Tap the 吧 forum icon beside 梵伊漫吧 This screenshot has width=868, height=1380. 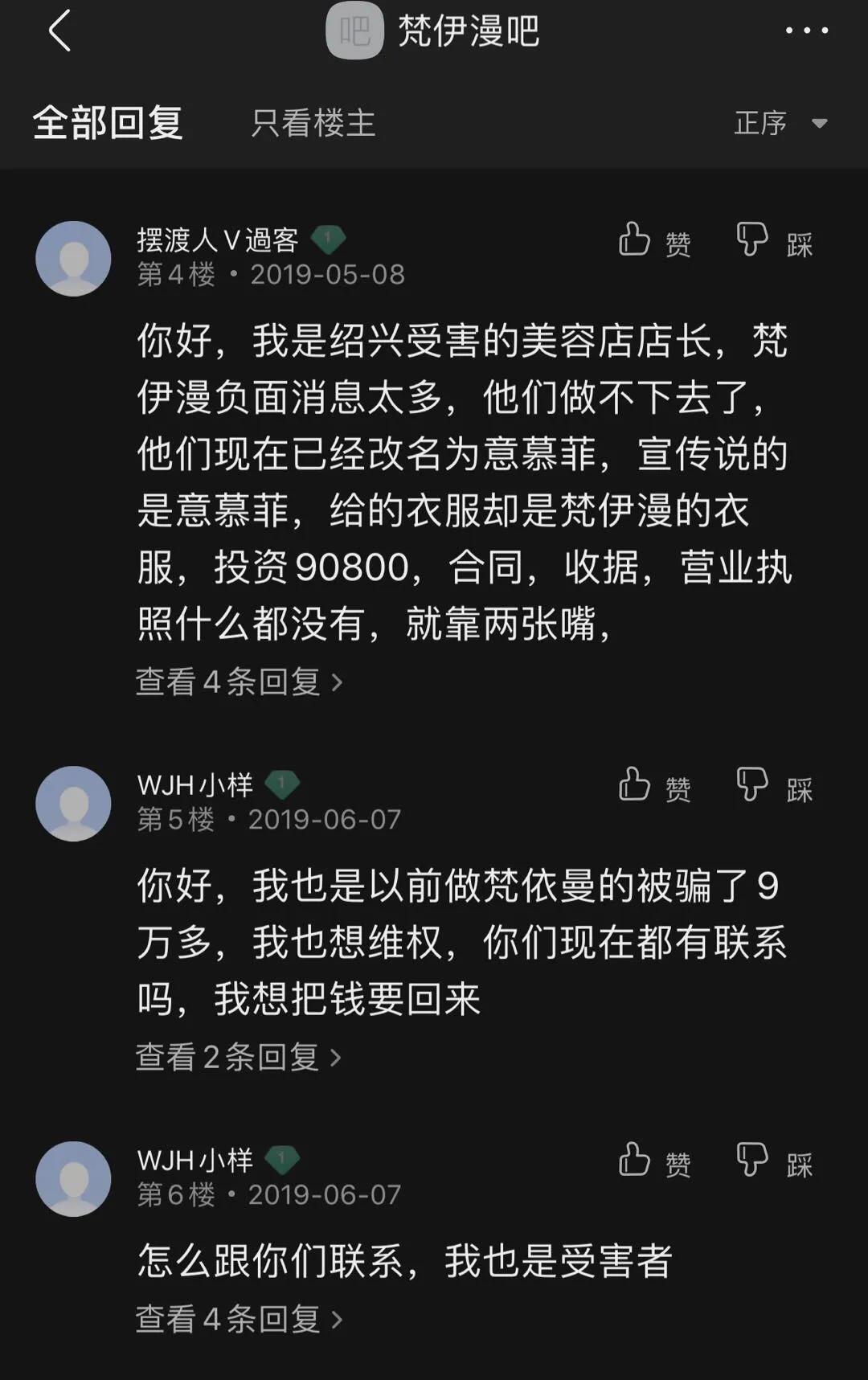pyautogui.click(x=354, y=32)
